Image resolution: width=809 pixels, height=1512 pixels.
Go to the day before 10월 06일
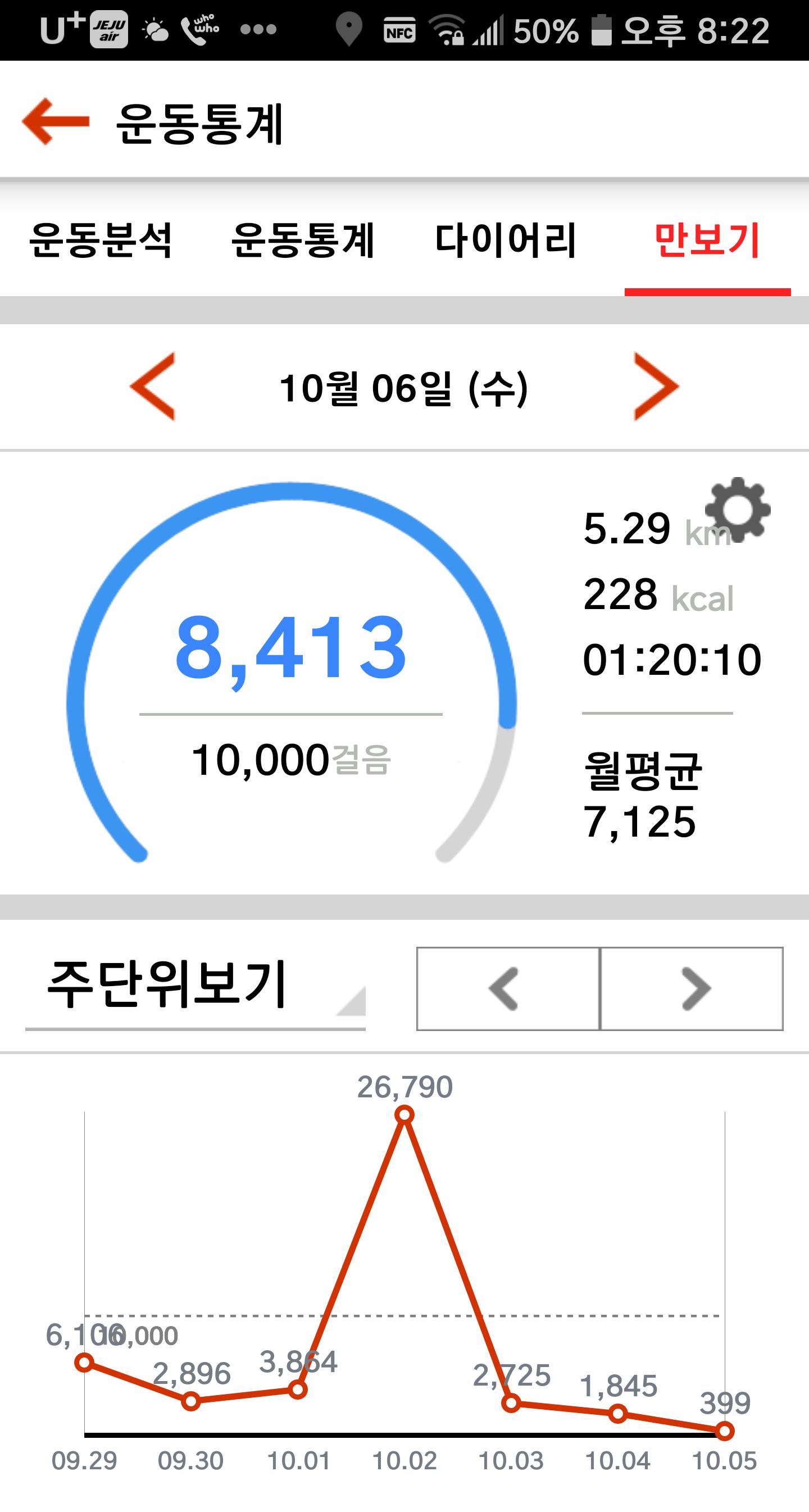pyautogui.click(x=153, y=386)
